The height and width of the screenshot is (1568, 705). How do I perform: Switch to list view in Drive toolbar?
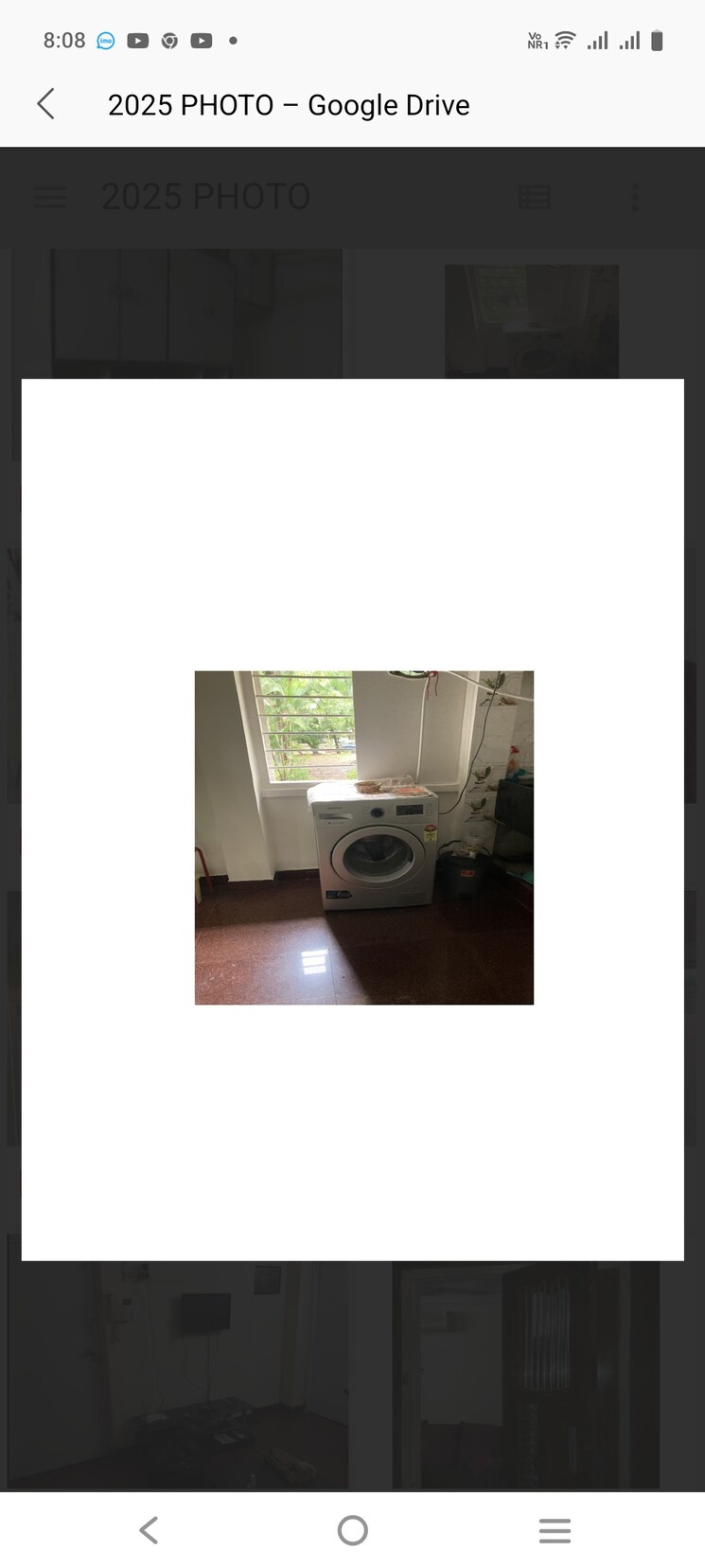pyautogui.click(x=535, y=197)
